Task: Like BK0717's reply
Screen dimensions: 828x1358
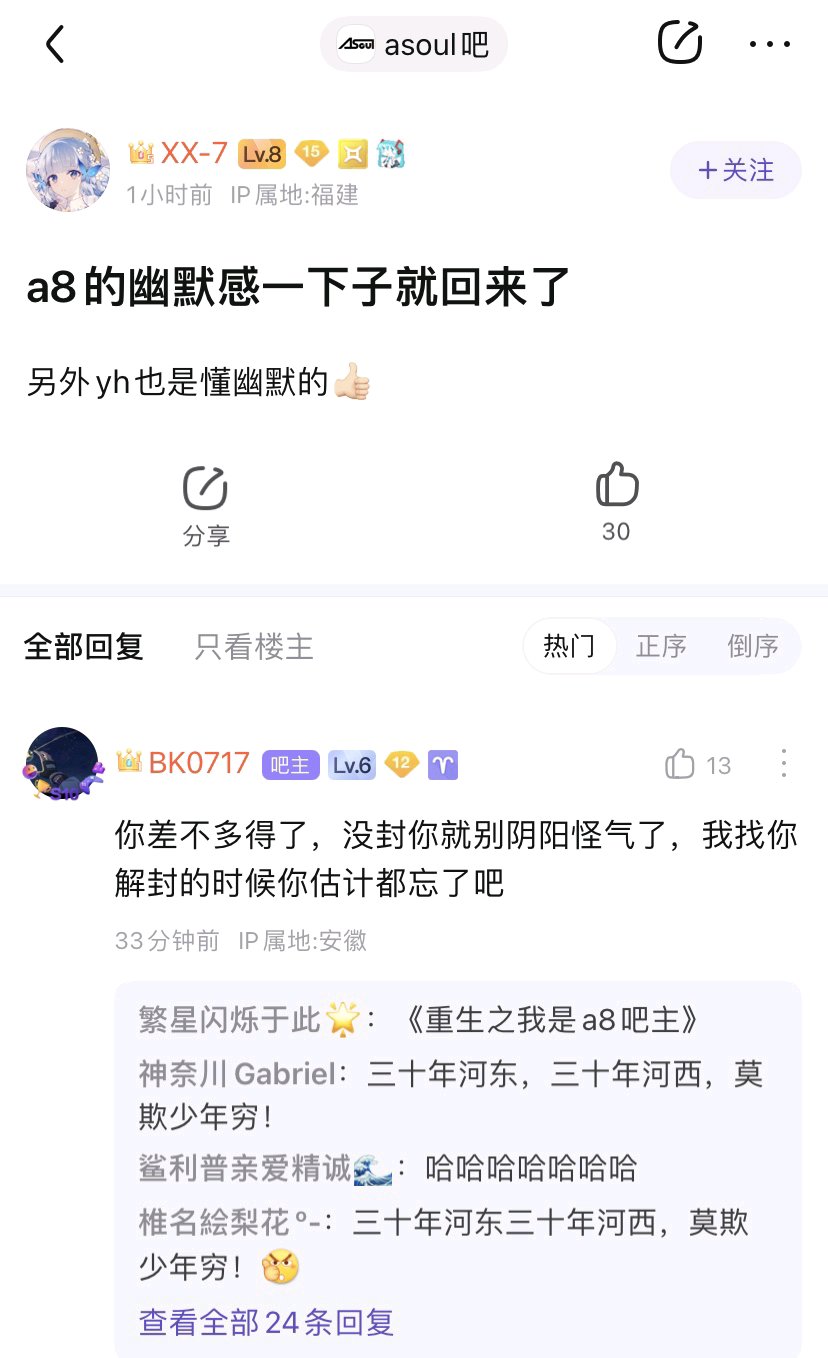Action: 681,765
